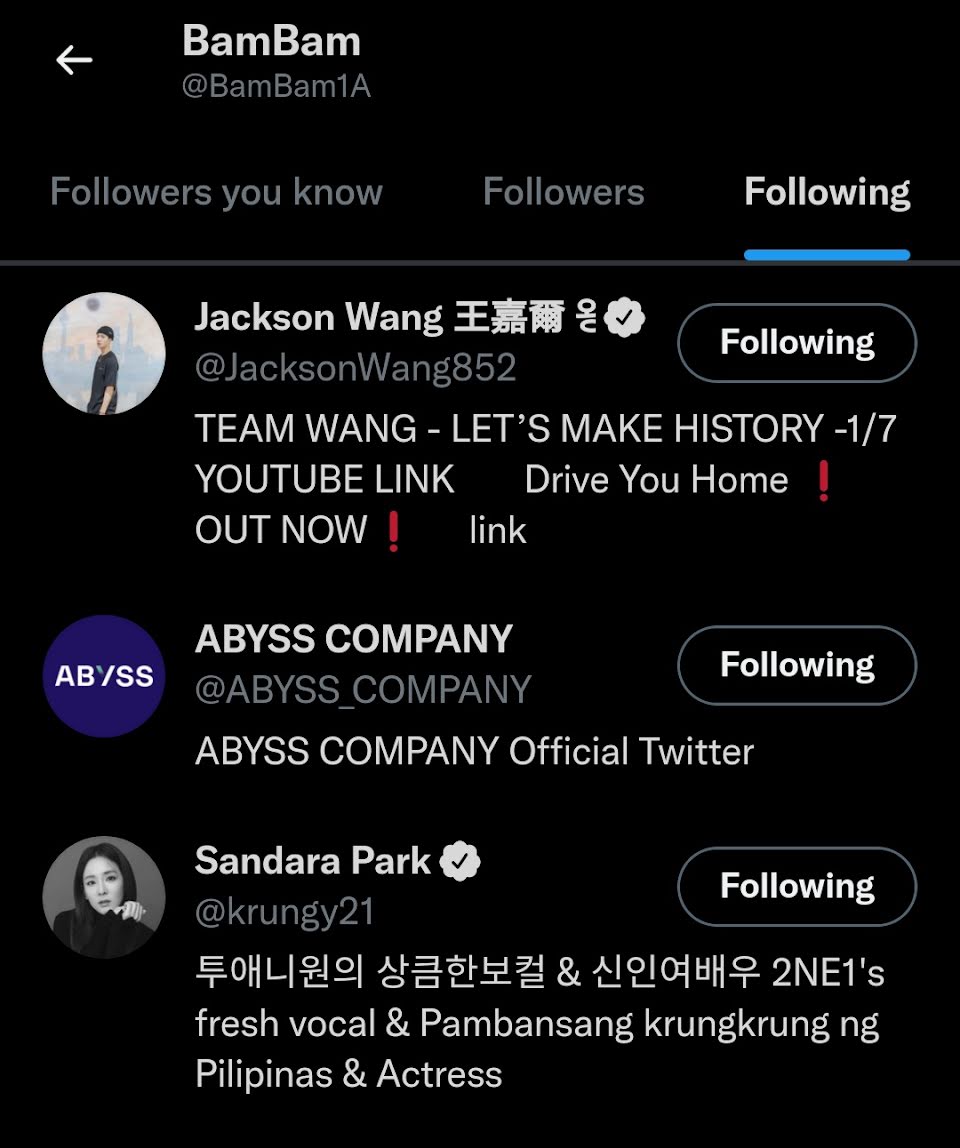960x1148 pixels.
Task: Open Sandara Park's profile picture
Action: pos(104,897)
